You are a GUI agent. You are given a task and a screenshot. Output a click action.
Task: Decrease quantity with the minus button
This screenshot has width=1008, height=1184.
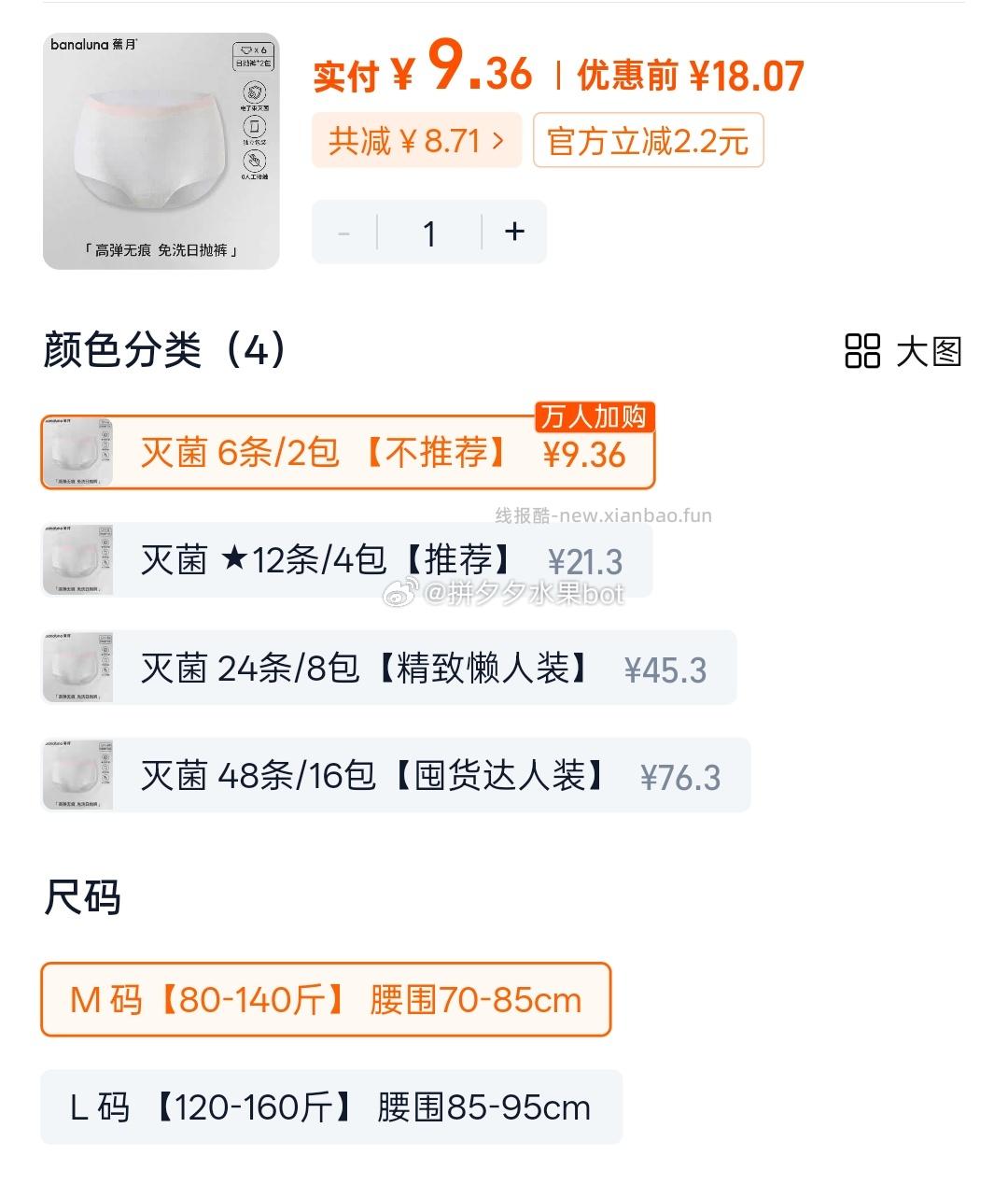pyautogui.click(x=343, y=232)
